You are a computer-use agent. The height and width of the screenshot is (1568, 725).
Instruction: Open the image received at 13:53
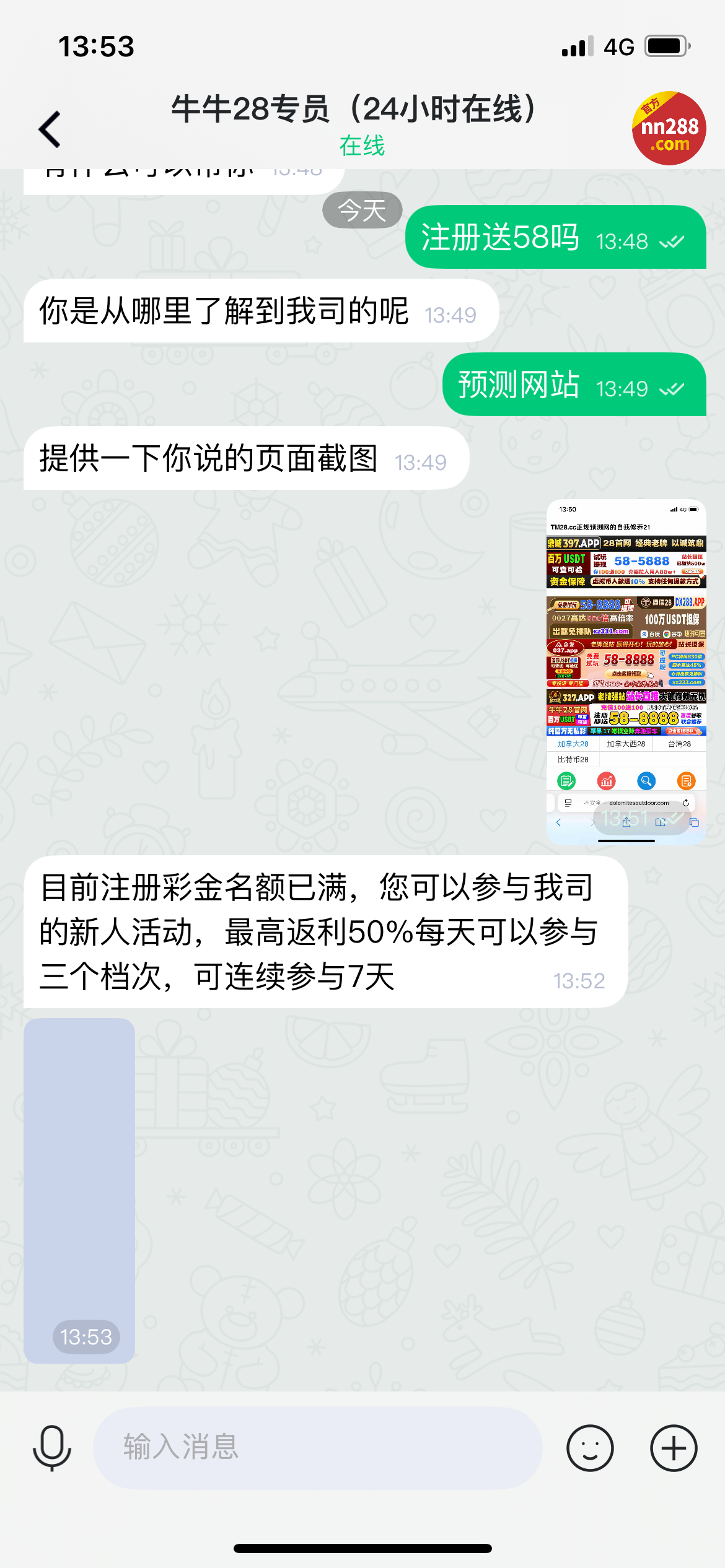pyautogui.click(x=79, y=1190)
